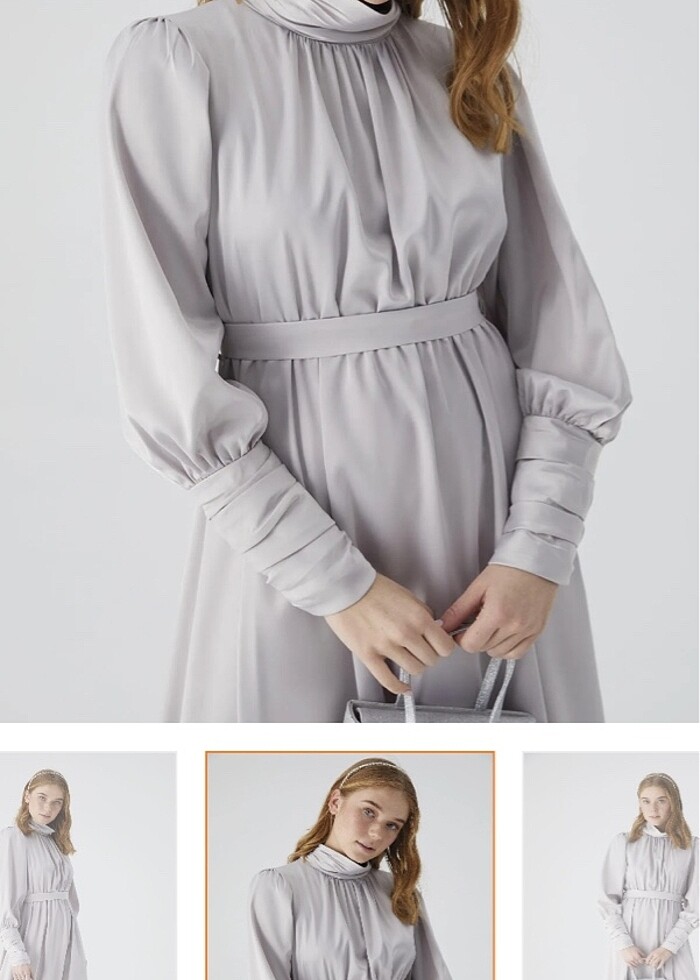Select the orange-bordered close-up portrait thumbnail
Viewport: 700px width, 980px height.
pyautogui.click(x=350, y=866)
